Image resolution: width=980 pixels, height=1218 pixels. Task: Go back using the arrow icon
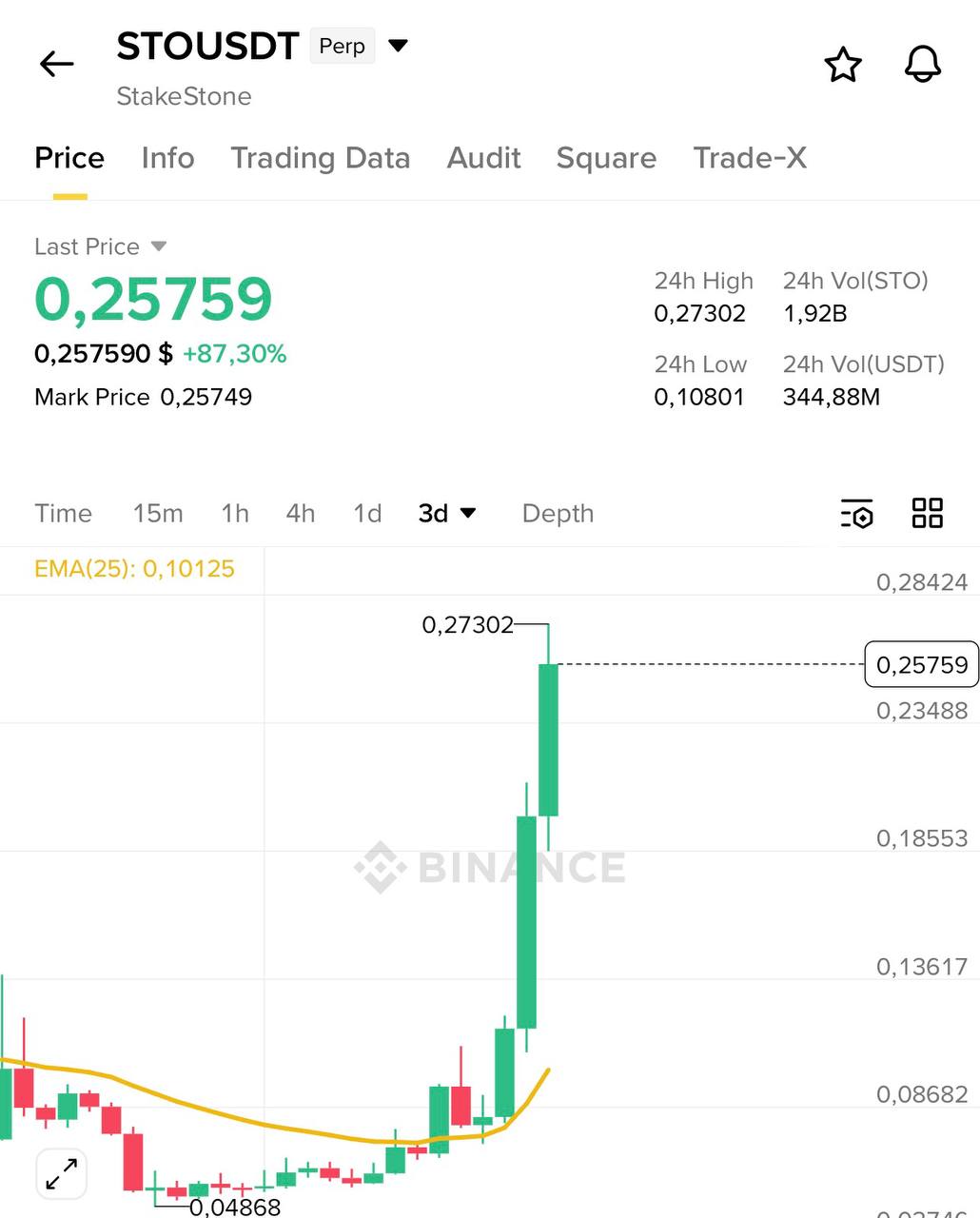coord(57,64)
